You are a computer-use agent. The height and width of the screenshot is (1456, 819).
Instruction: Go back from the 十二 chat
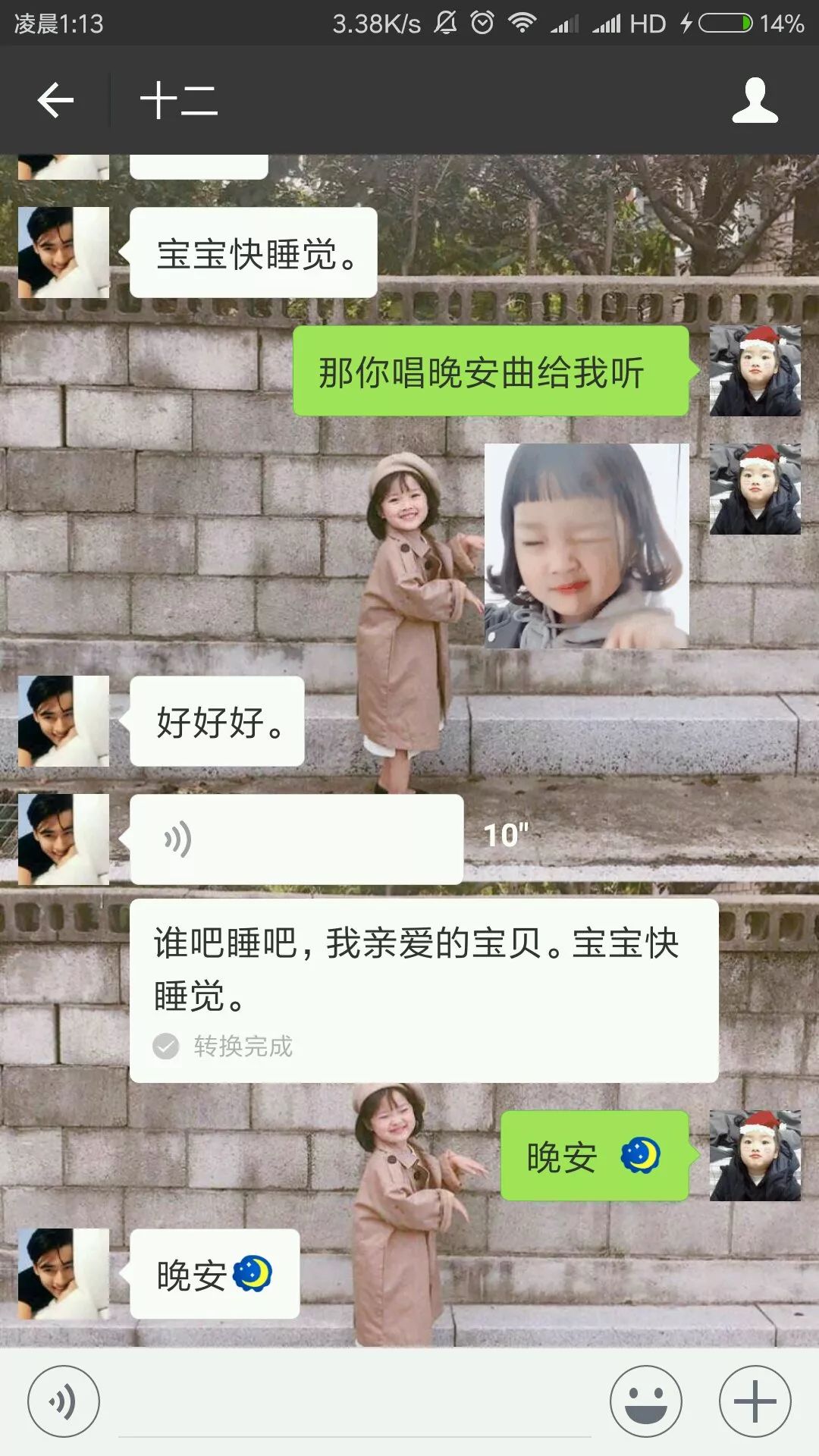(x=55, y=101)
